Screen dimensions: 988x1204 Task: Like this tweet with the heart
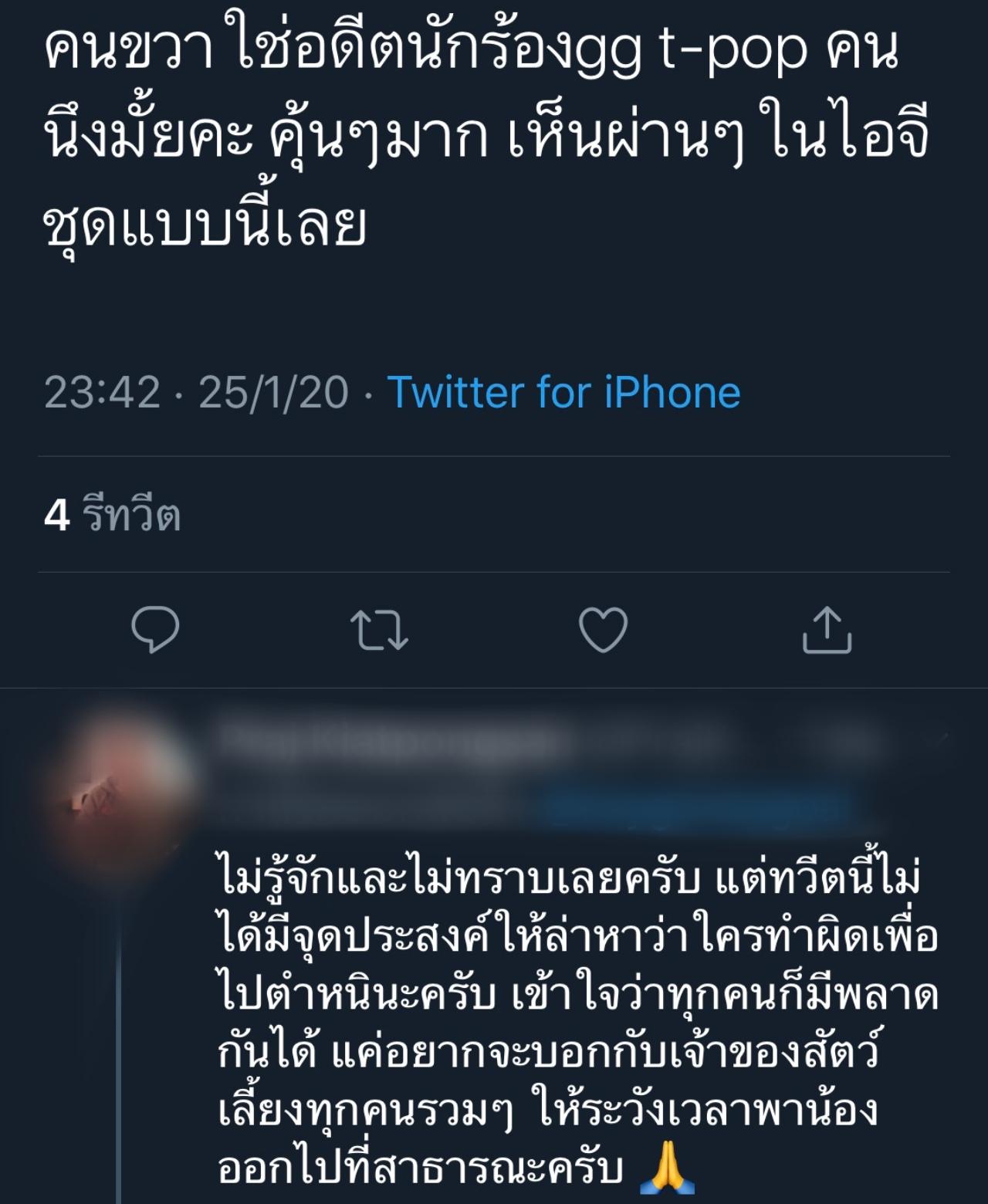(603, 629)
